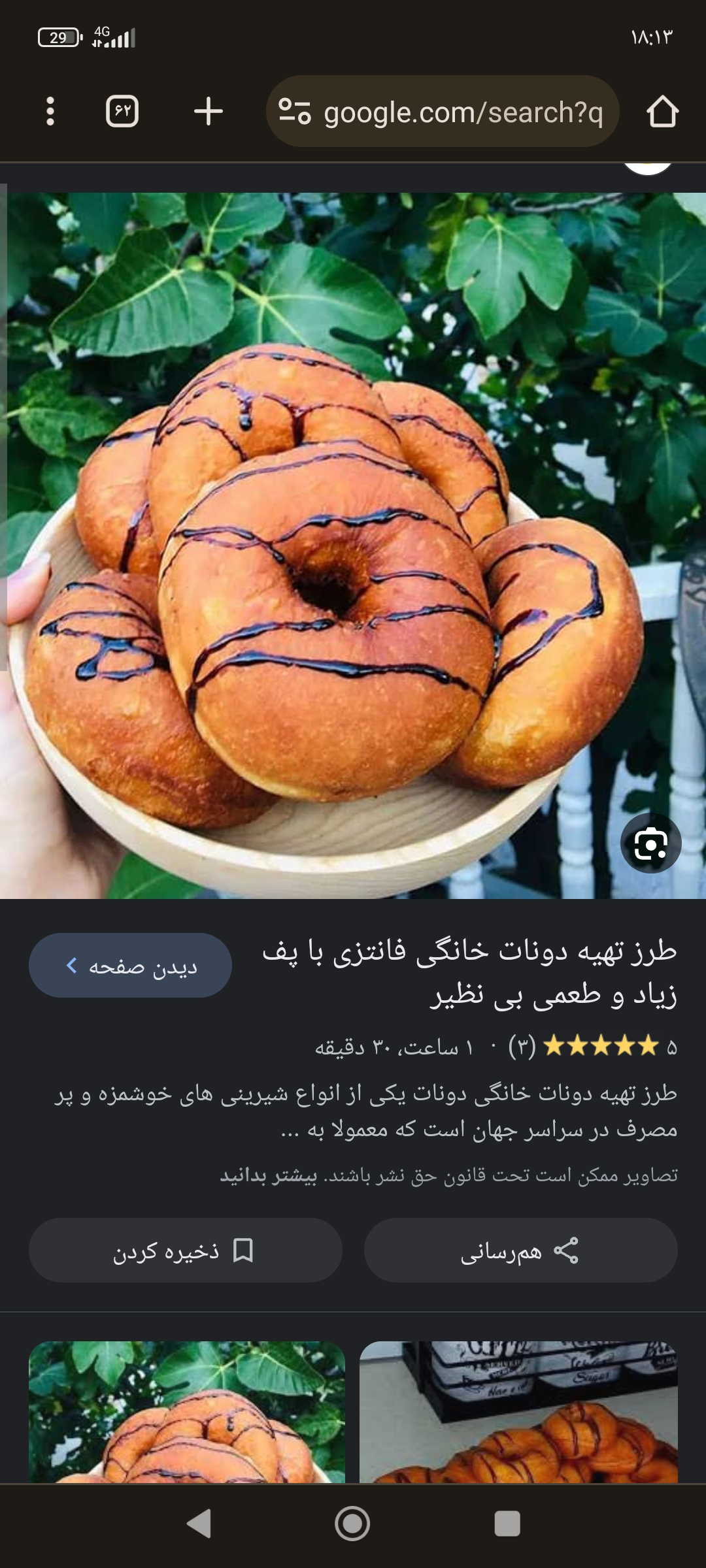Tap the google.com address bar
This screenshot has width=706, height=1568.
pos(443,112)
